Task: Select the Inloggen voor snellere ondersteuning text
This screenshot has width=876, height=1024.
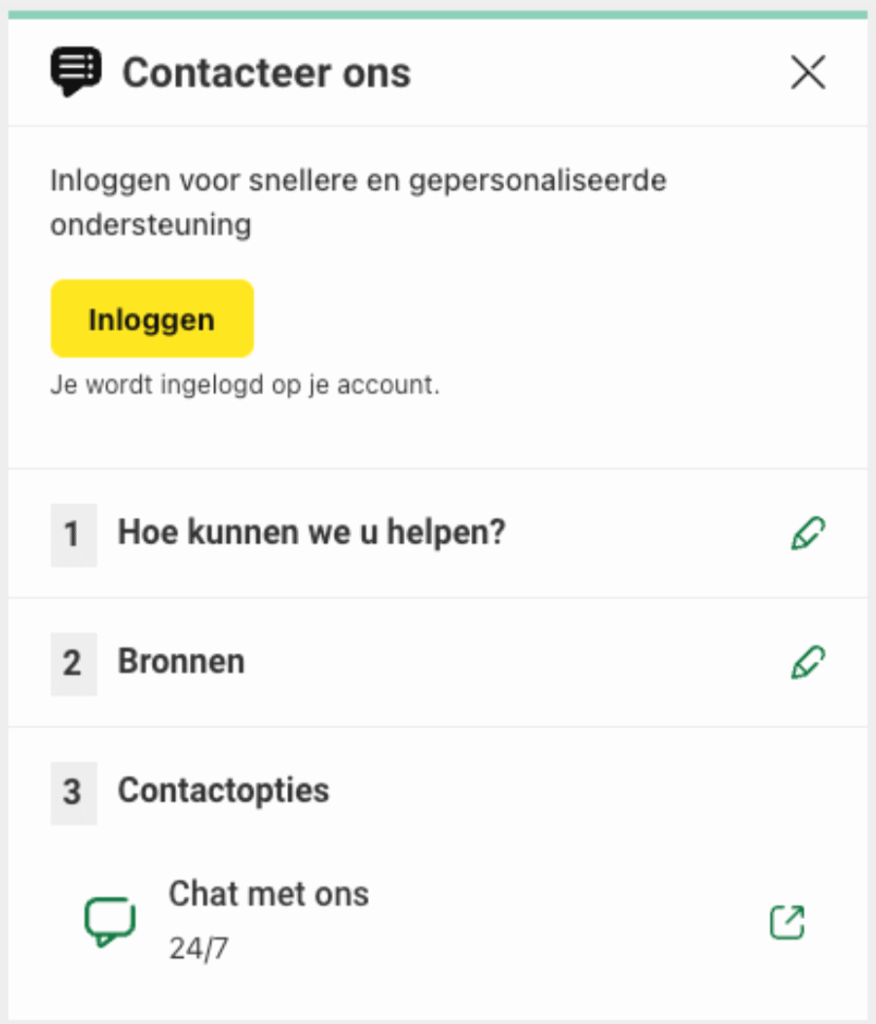Action: coord(359,201)
